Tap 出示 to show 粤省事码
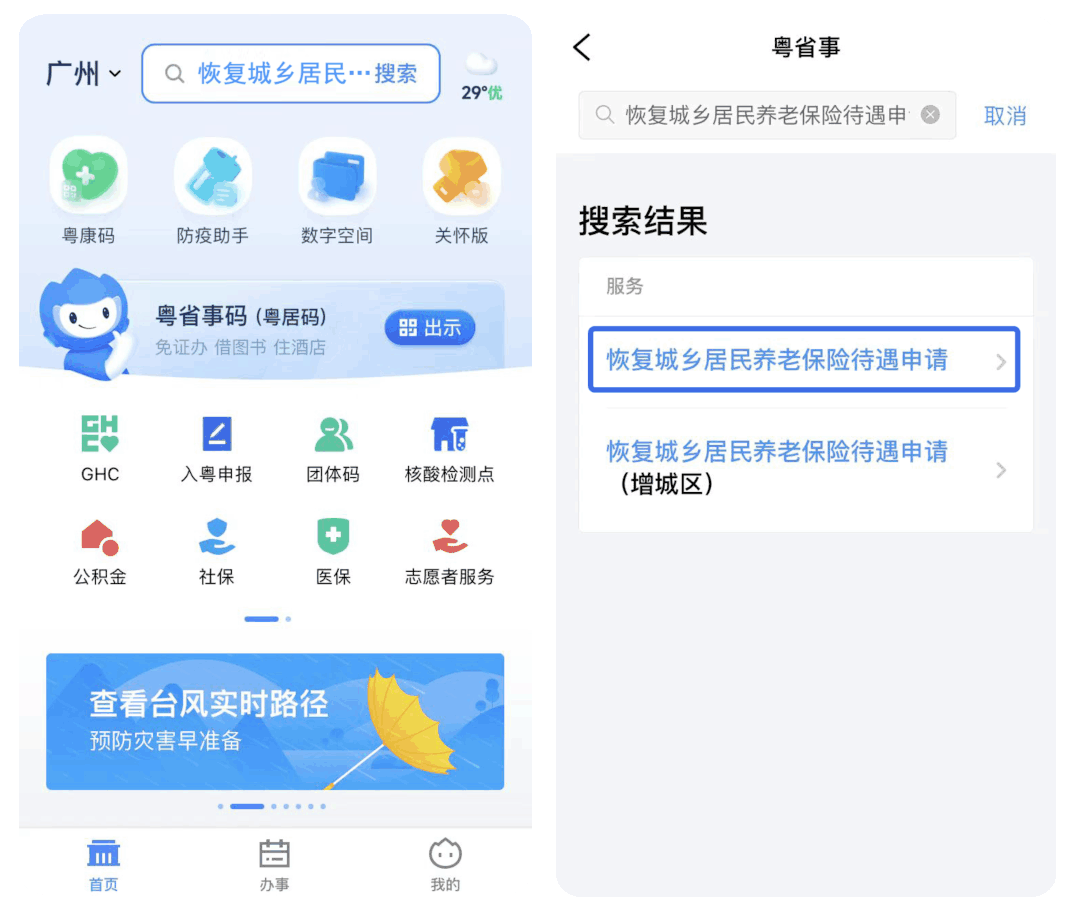Screen dimensions: 1079x909 [x=430, y=328]
